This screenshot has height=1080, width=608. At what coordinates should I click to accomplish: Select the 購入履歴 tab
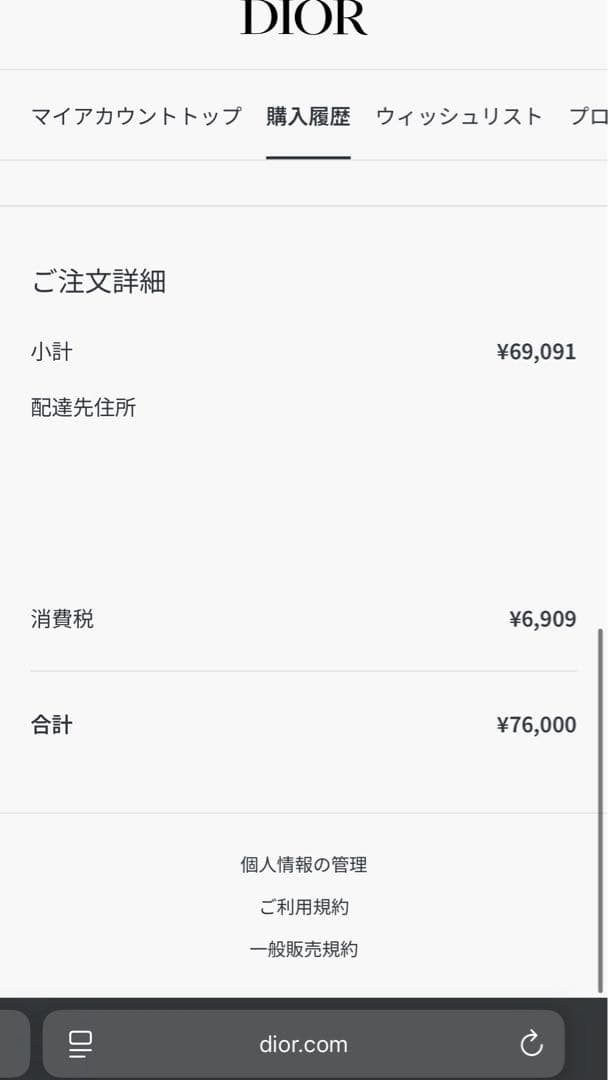pos(308,116)
